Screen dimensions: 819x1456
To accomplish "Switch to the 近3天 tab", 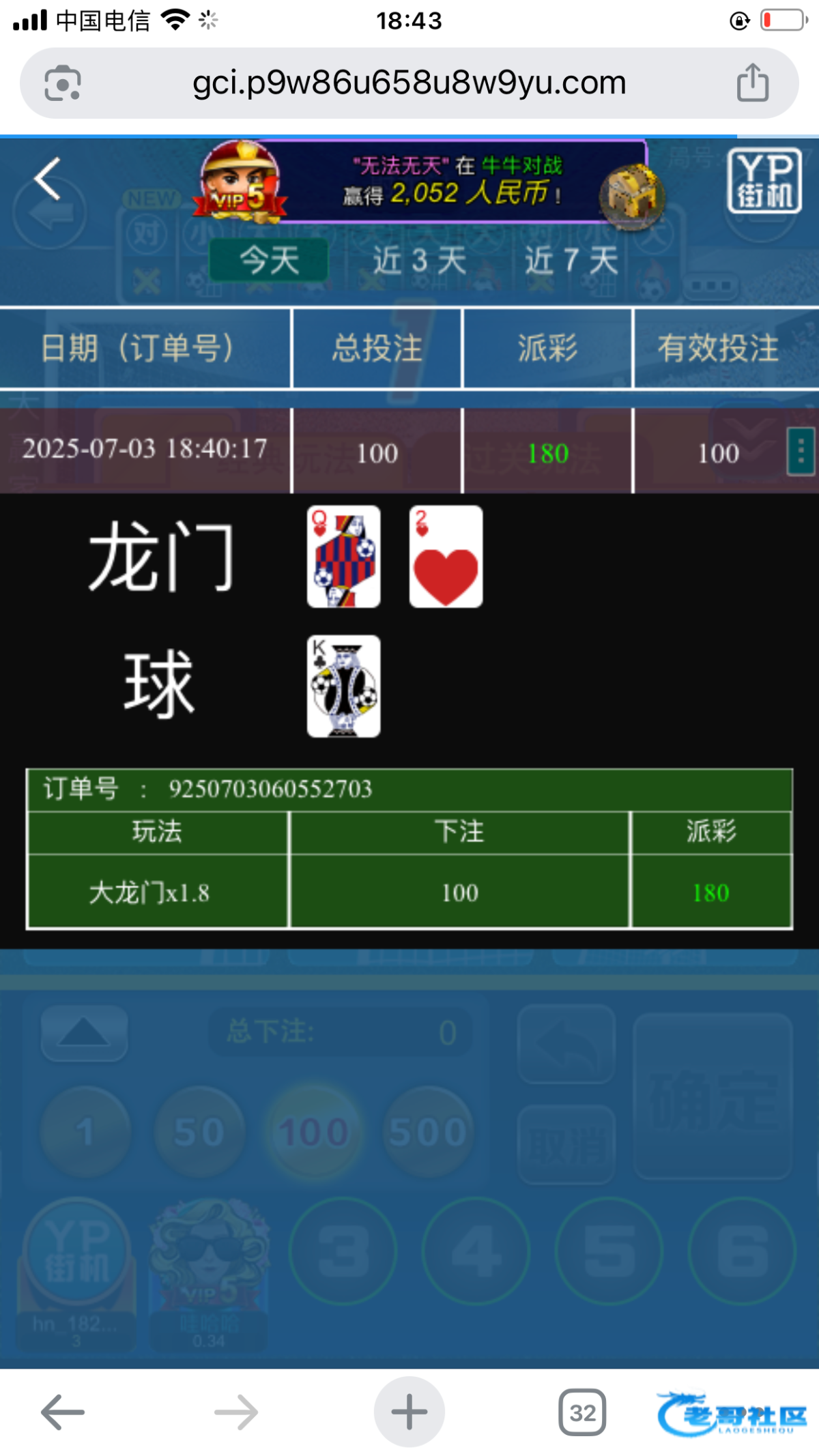I will [419, 261].
